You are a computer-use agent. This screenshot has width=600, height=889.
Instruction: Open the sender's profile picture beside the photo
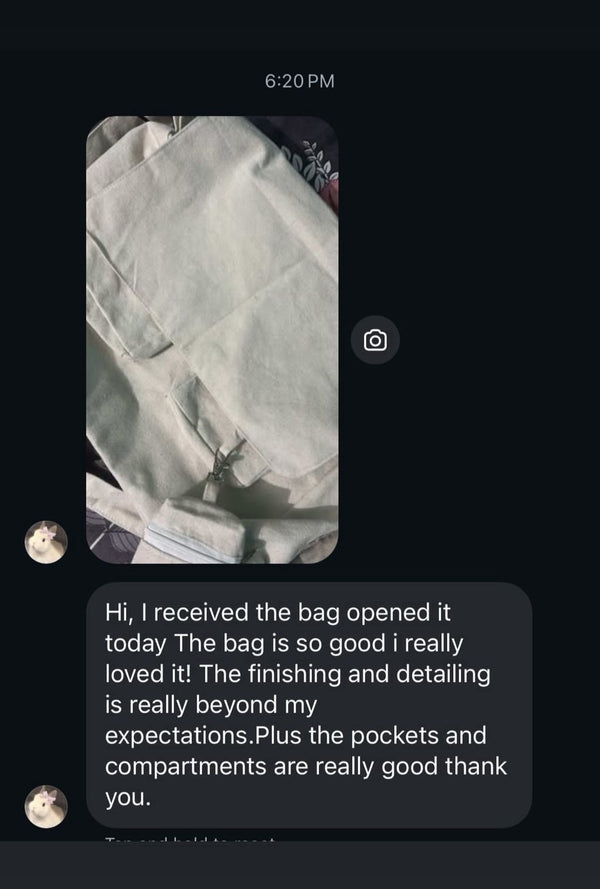(x=46, y=542)
